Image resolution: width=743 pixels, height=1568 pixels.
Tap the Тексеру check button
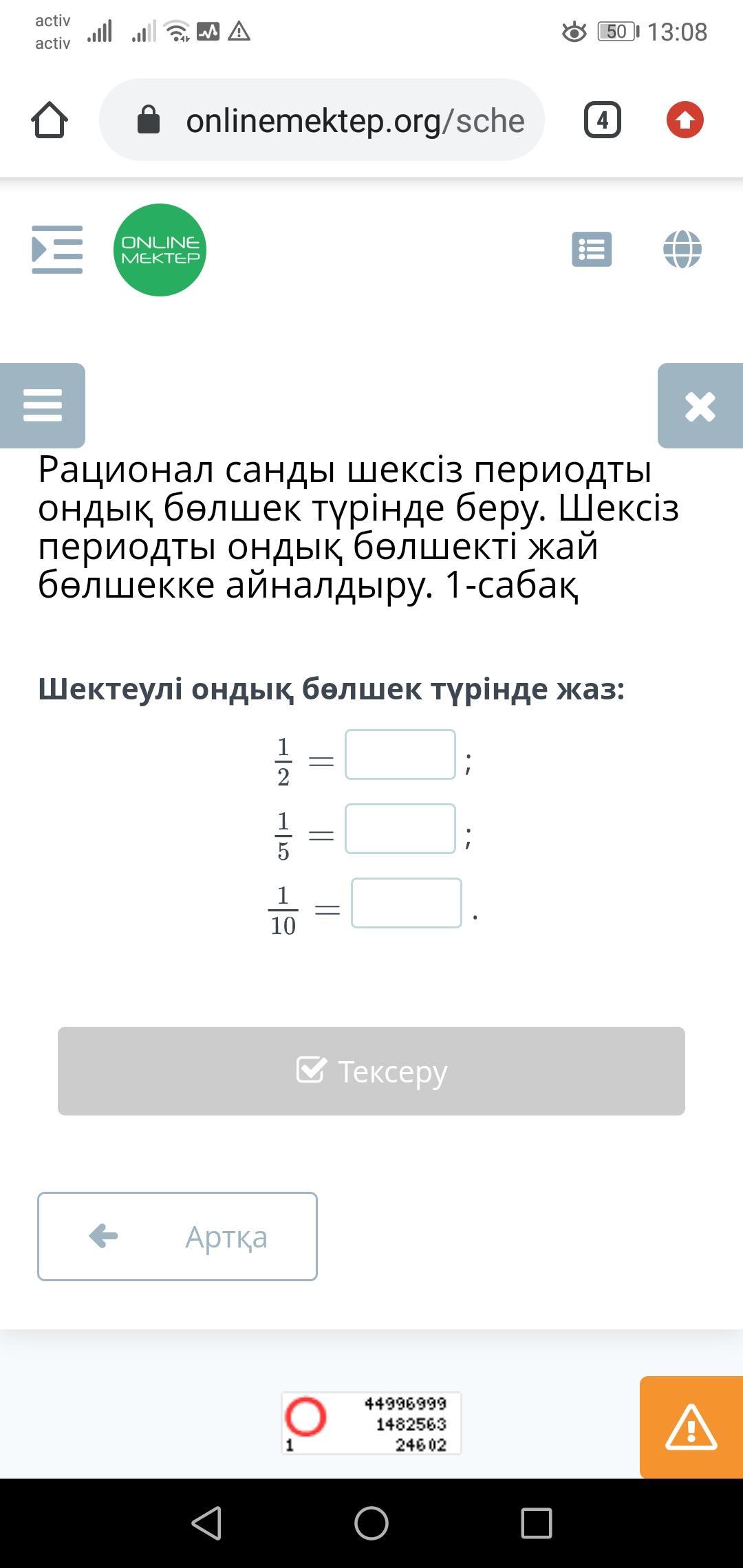[x=371, y=1071]
